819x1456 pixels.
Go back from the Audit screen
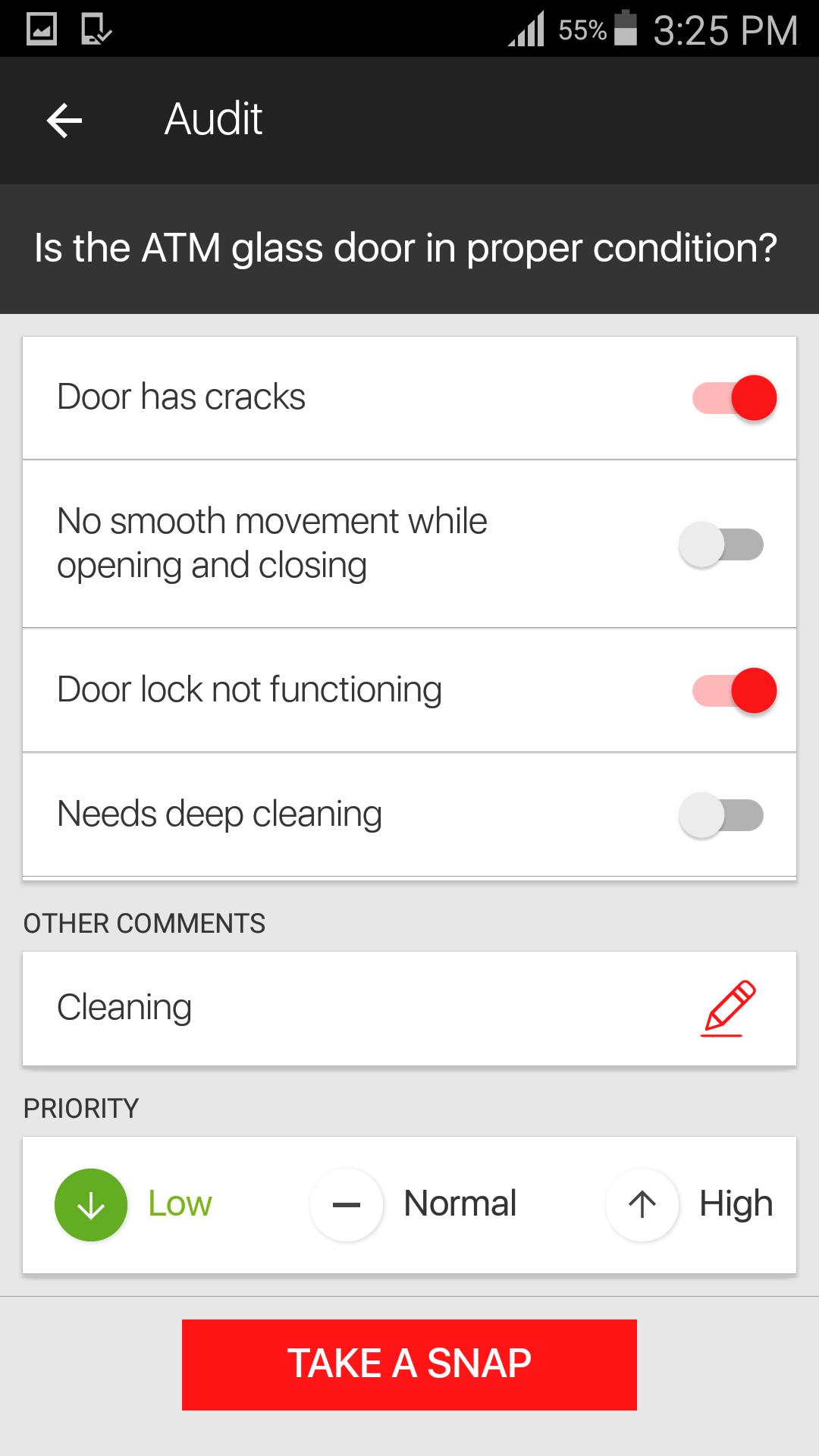click(64, 121)
